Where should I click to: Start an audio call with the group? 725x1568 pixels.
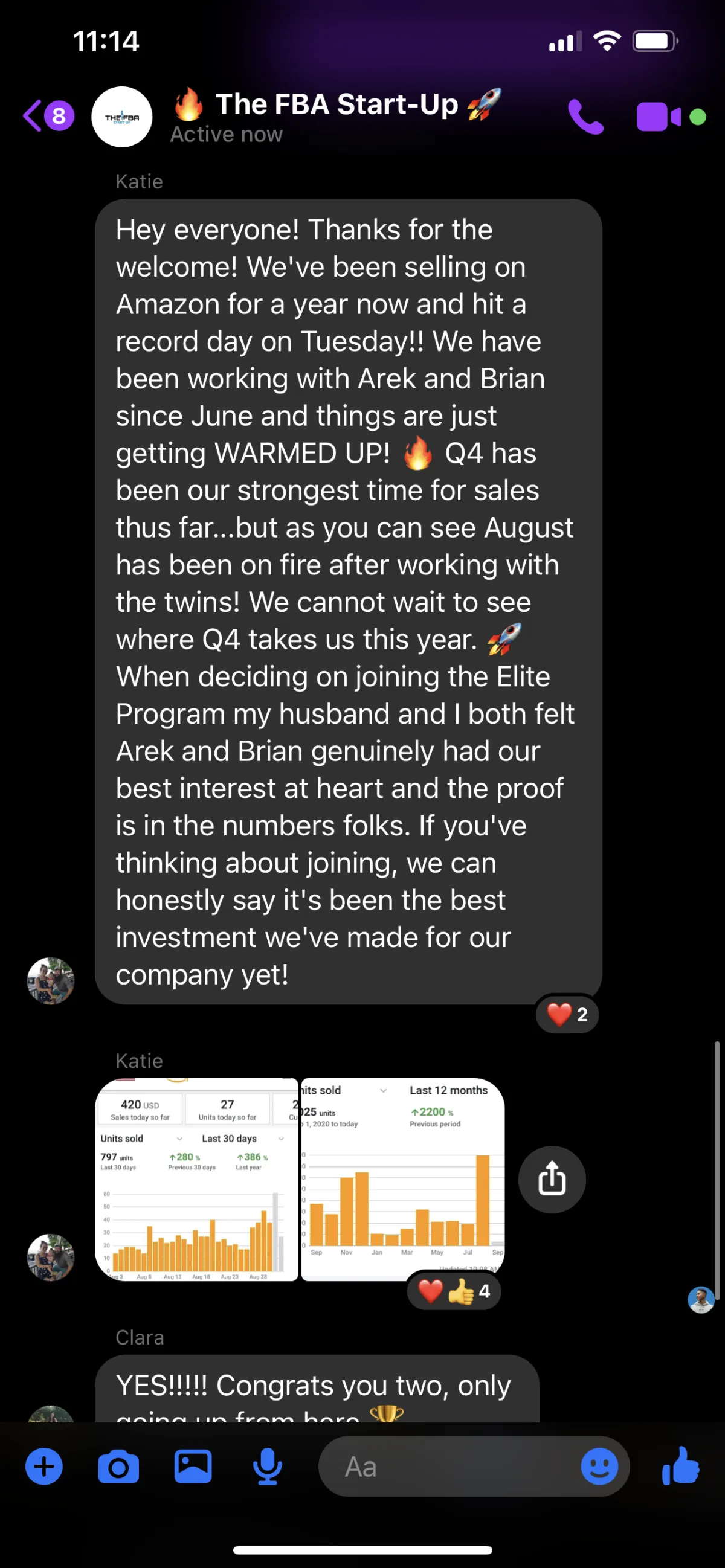pyautogui.click(x=585, y=116)
